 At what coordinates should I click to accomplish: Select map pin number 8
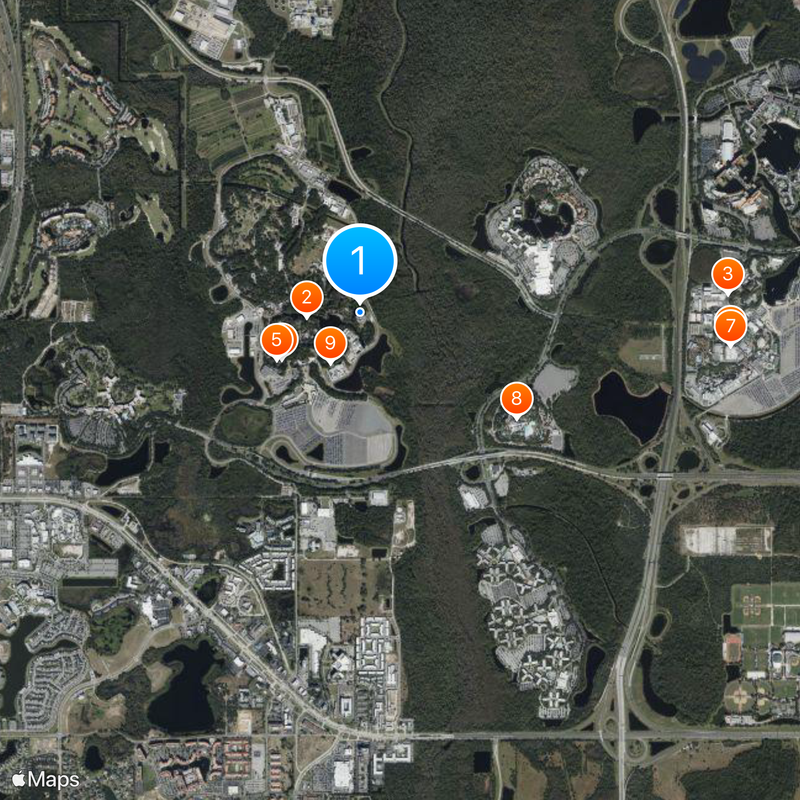tap(516, 399)
